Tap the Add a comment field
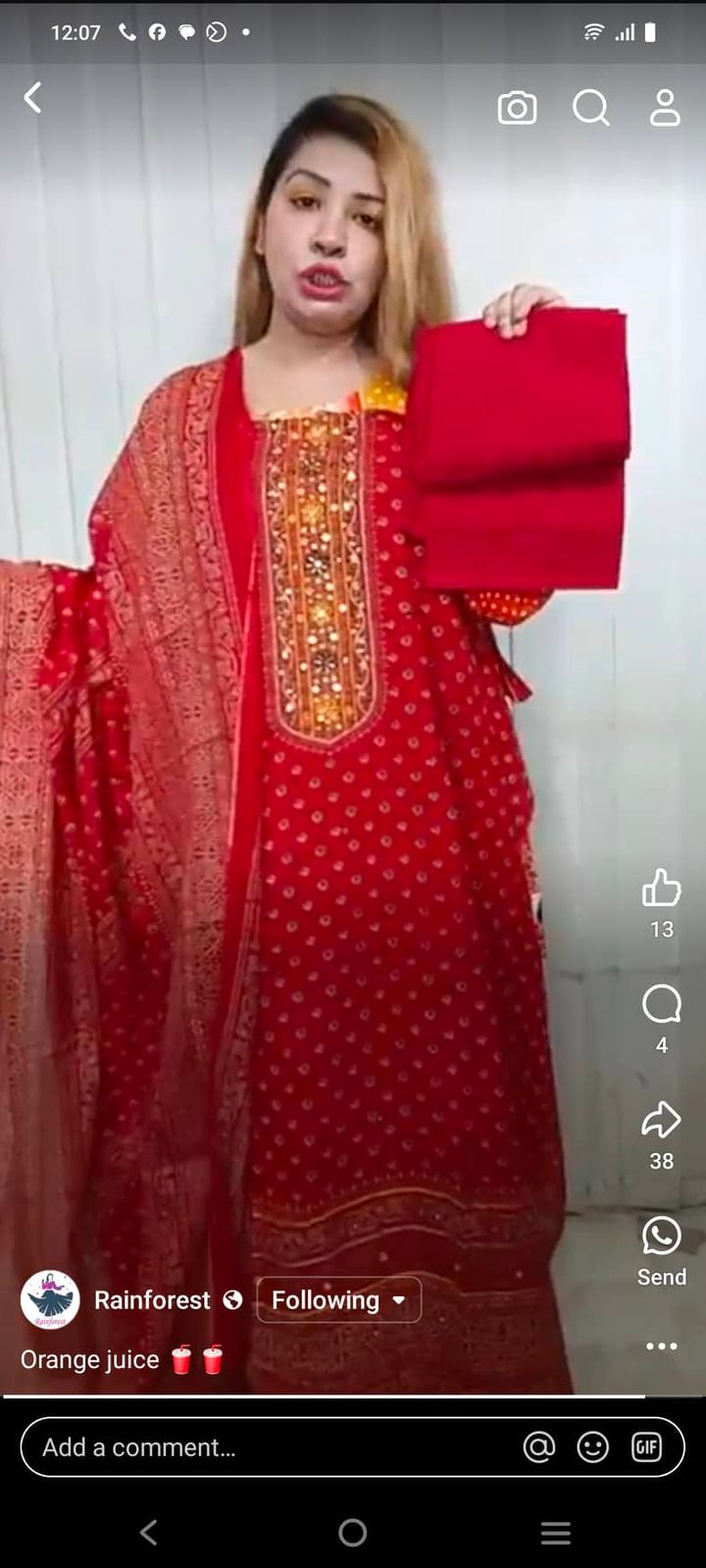706x1568 pixels. click(x=265, y=1447)
